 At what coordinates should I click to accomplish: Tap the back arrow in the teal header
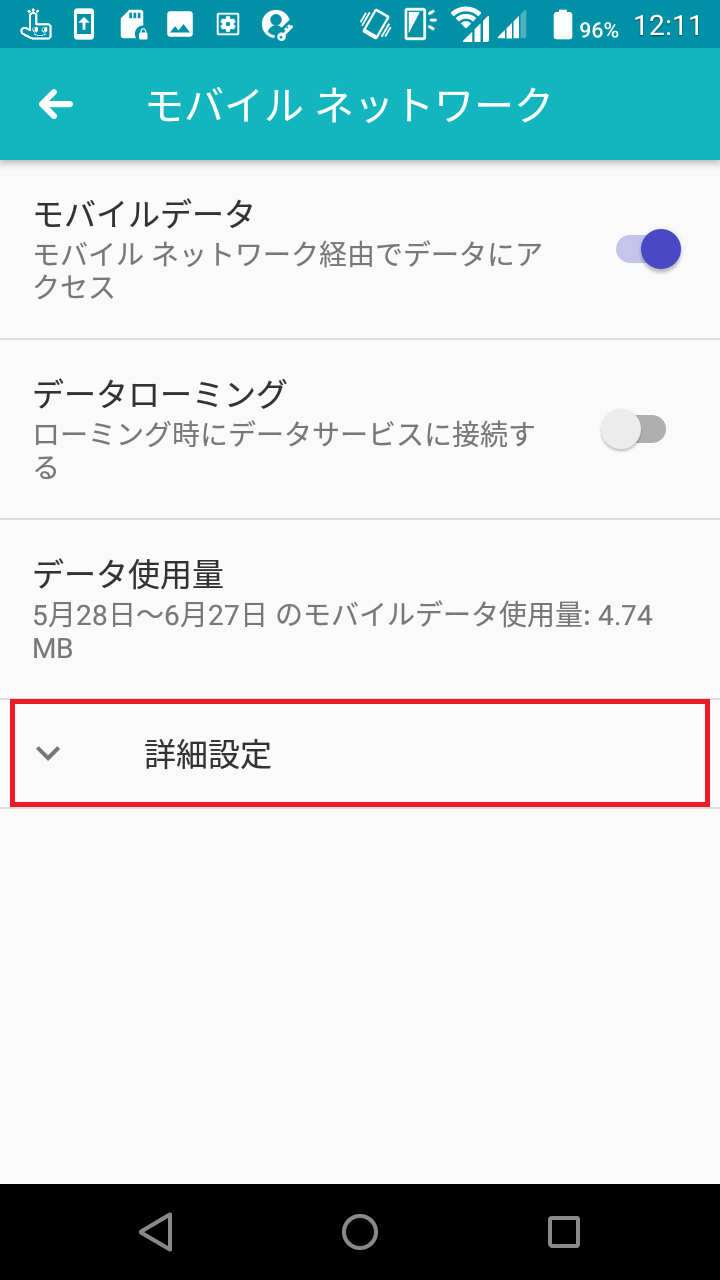55,103
